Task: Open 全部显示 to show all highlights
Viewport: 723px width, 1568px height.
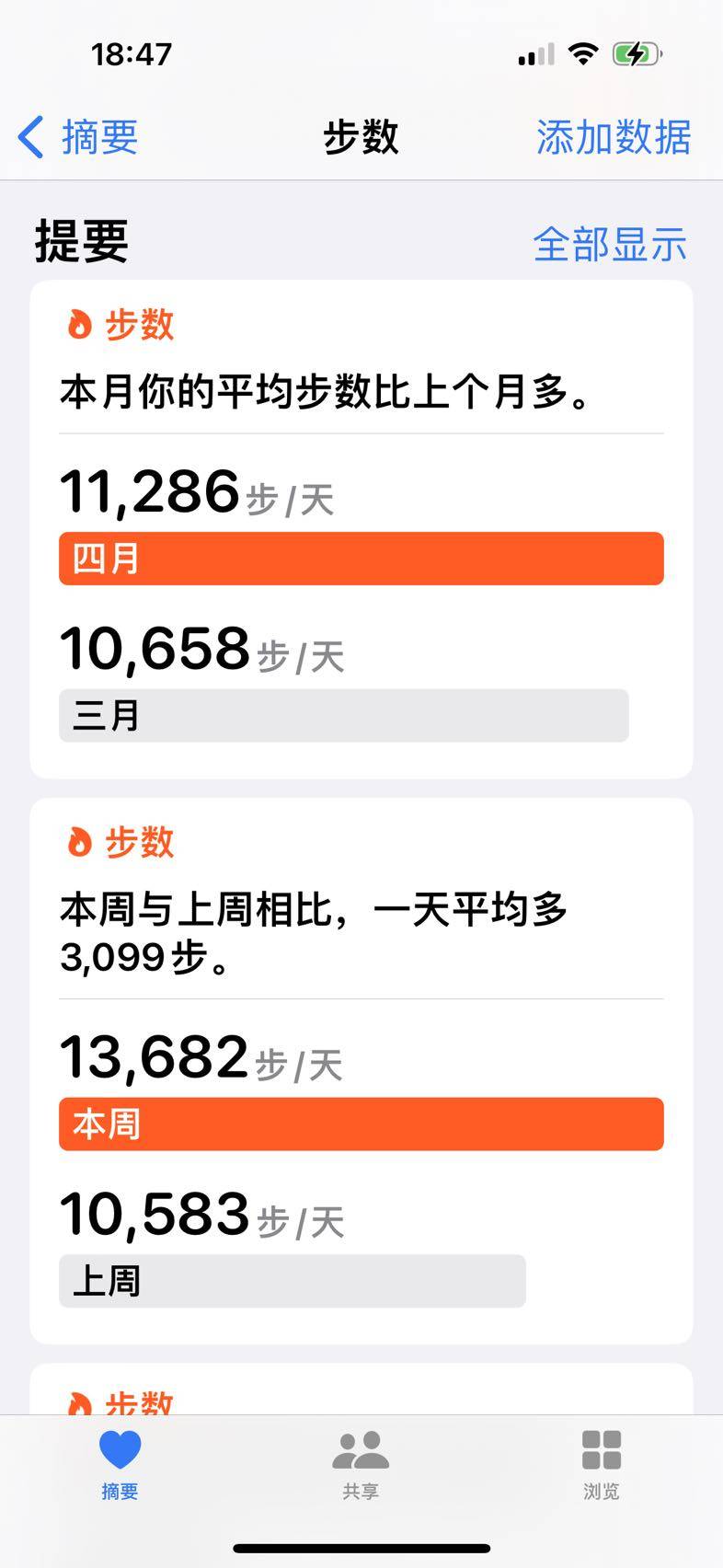Action: 610,245
